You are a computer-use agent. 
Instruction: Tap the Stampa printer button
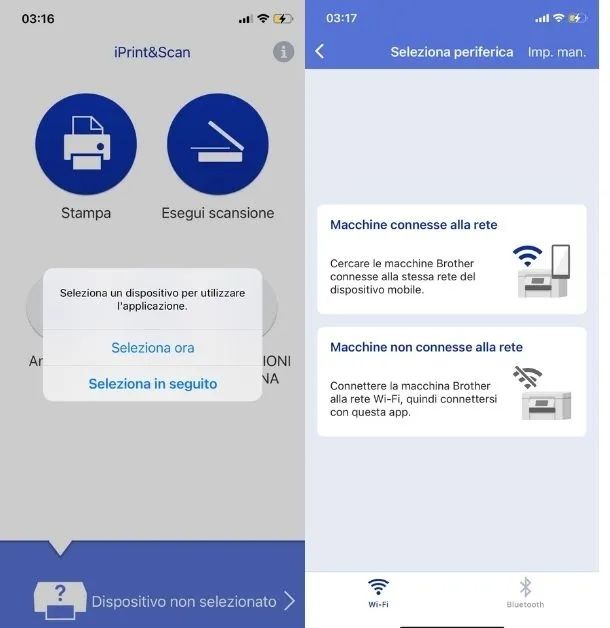tap(85, 144)
